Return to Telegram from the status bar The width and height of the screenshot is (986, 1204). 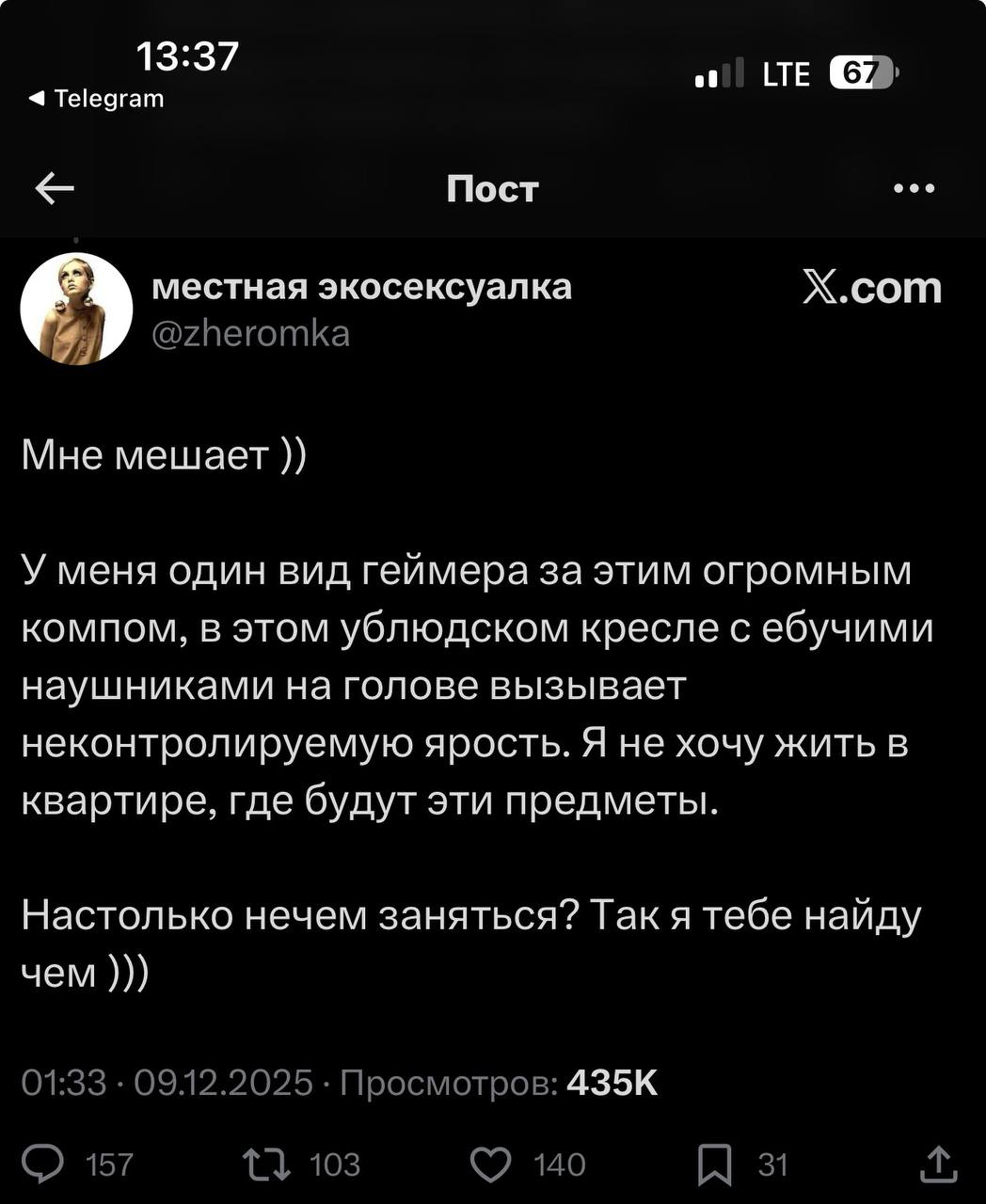click(97, 99)
